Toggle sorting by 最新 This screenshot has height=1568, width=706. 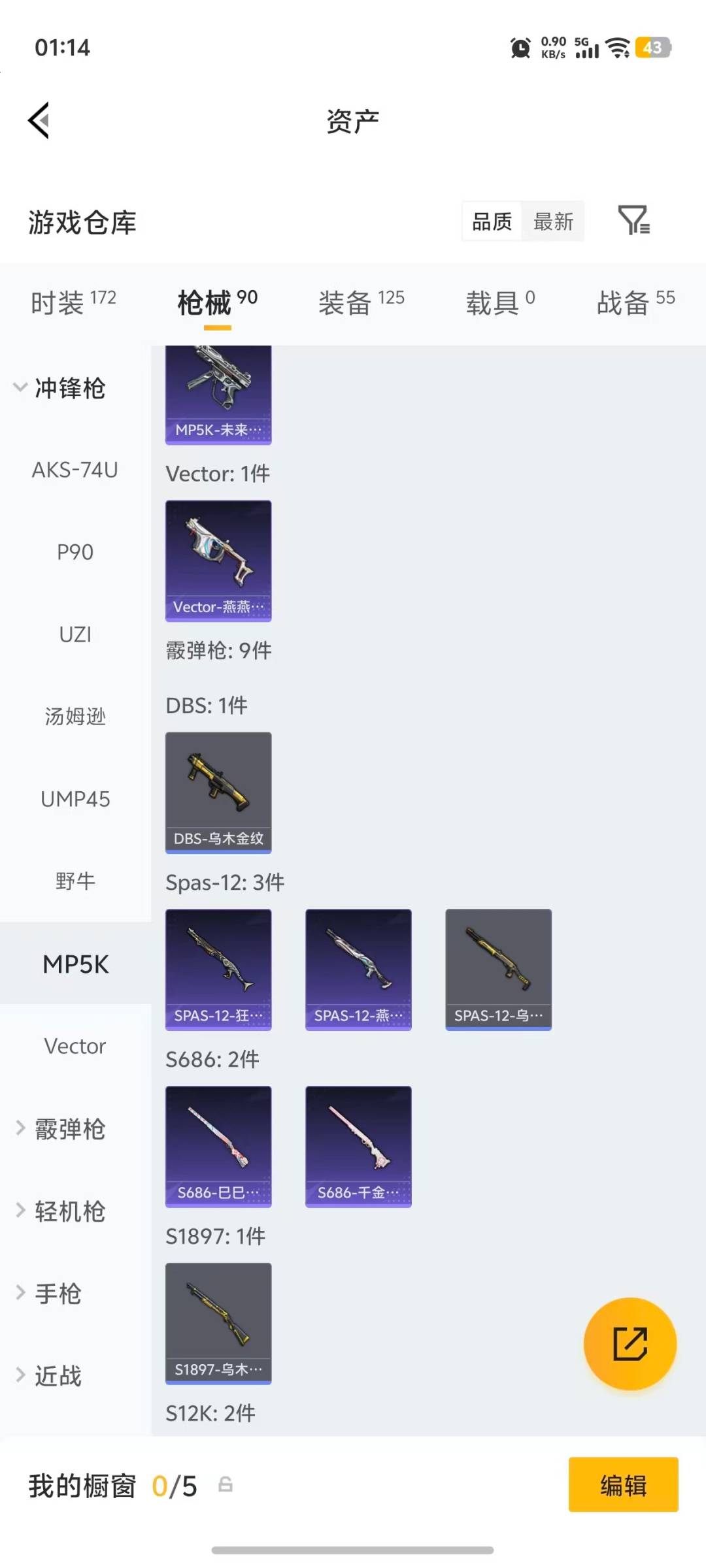click(553, 221)
